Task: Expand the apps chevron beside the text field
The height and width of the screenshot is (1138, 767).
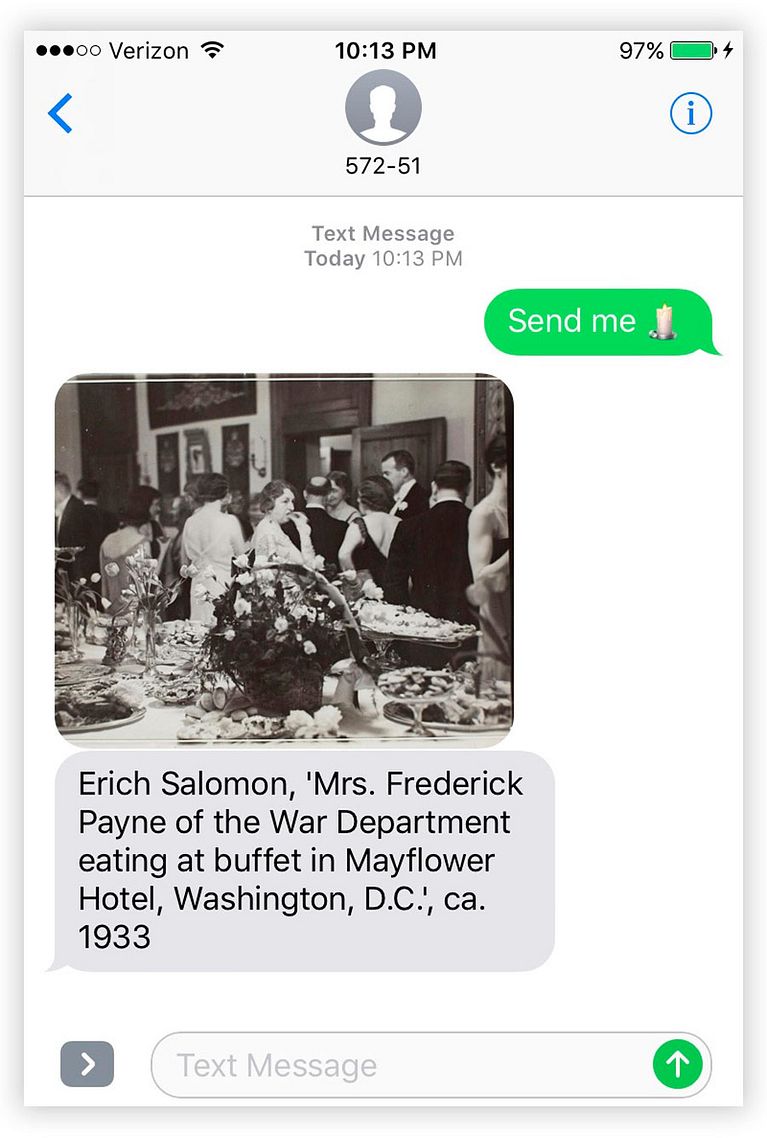Action: coord(87,1064)
